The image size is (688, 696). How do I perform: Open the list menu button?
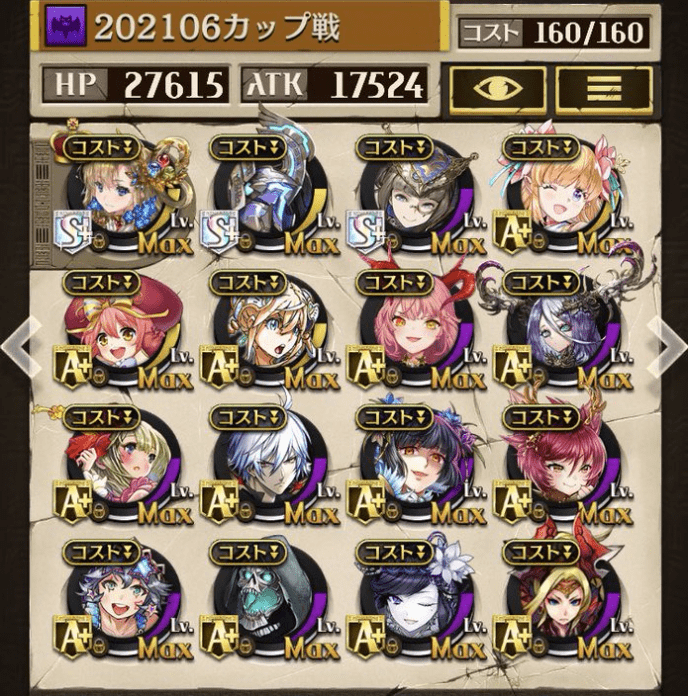pos(603,87)
